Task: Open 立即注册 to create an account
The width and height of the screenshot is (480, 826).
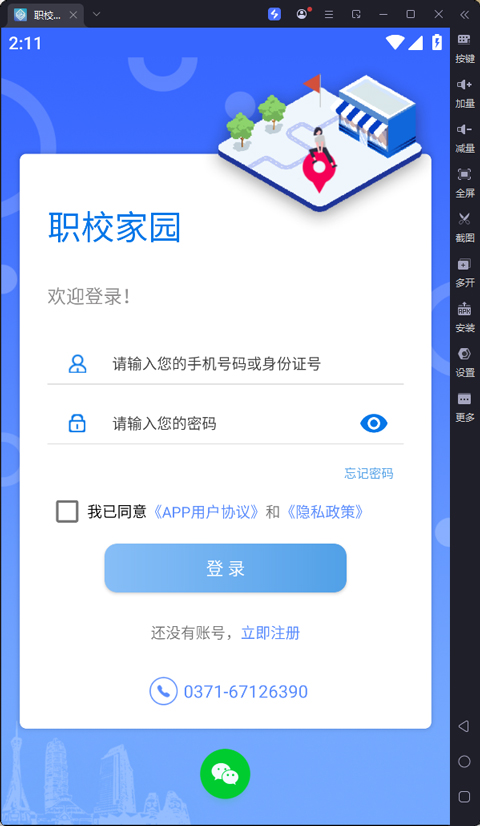Action: 271,633
